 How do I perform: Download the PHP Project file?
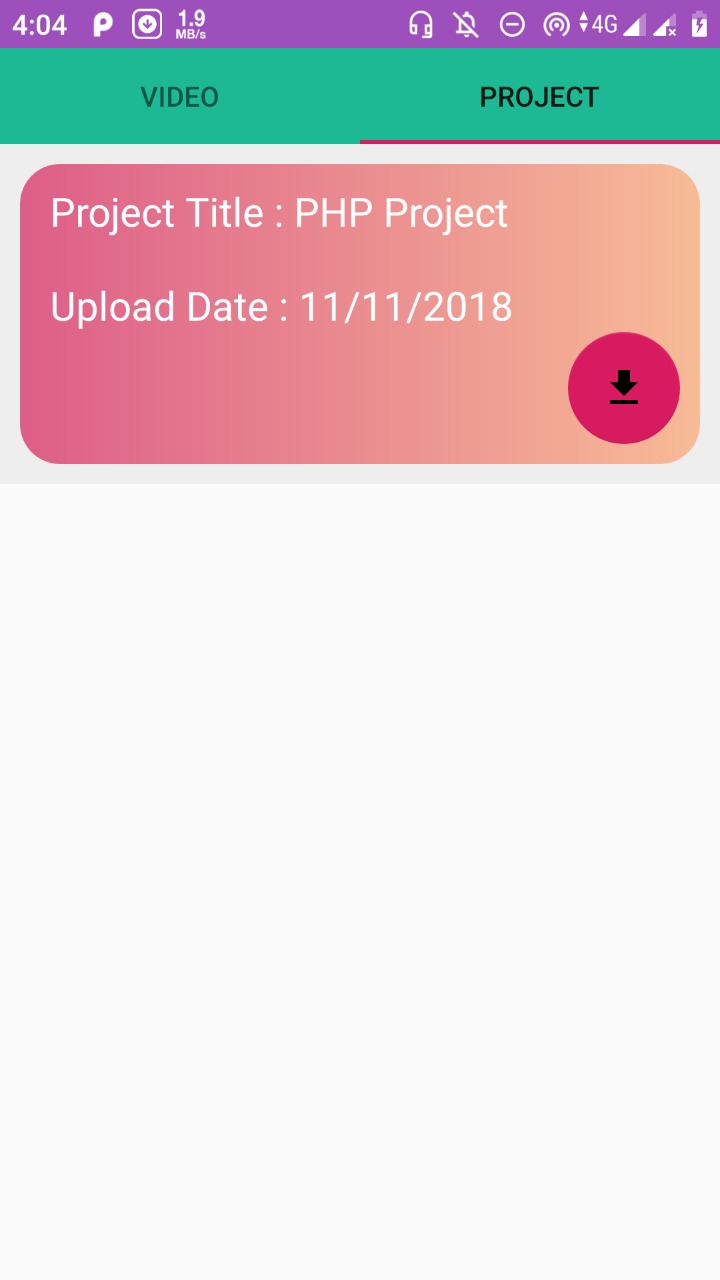623,388
